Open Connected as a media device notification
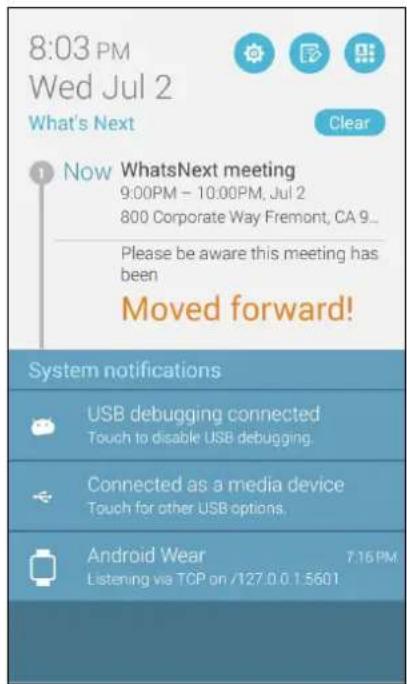This screenshot has height=684, width=407. (207, 496)
